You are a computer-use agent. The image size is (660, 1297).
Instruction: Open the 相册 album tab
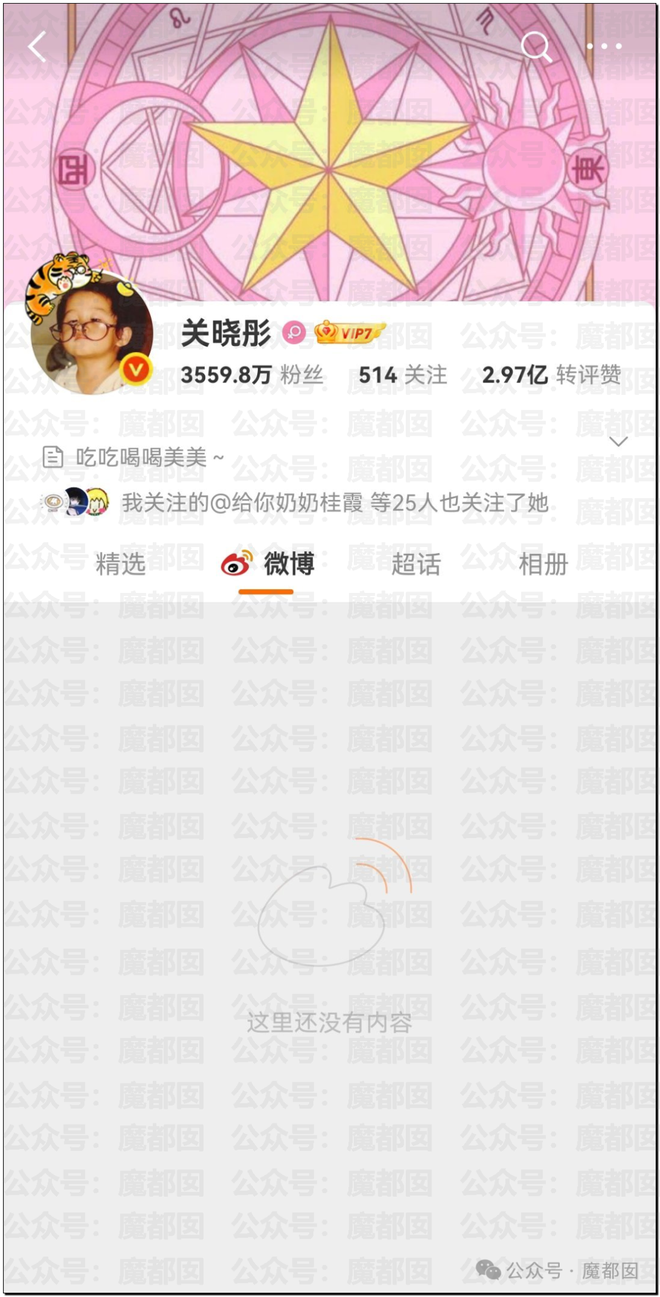544,564
